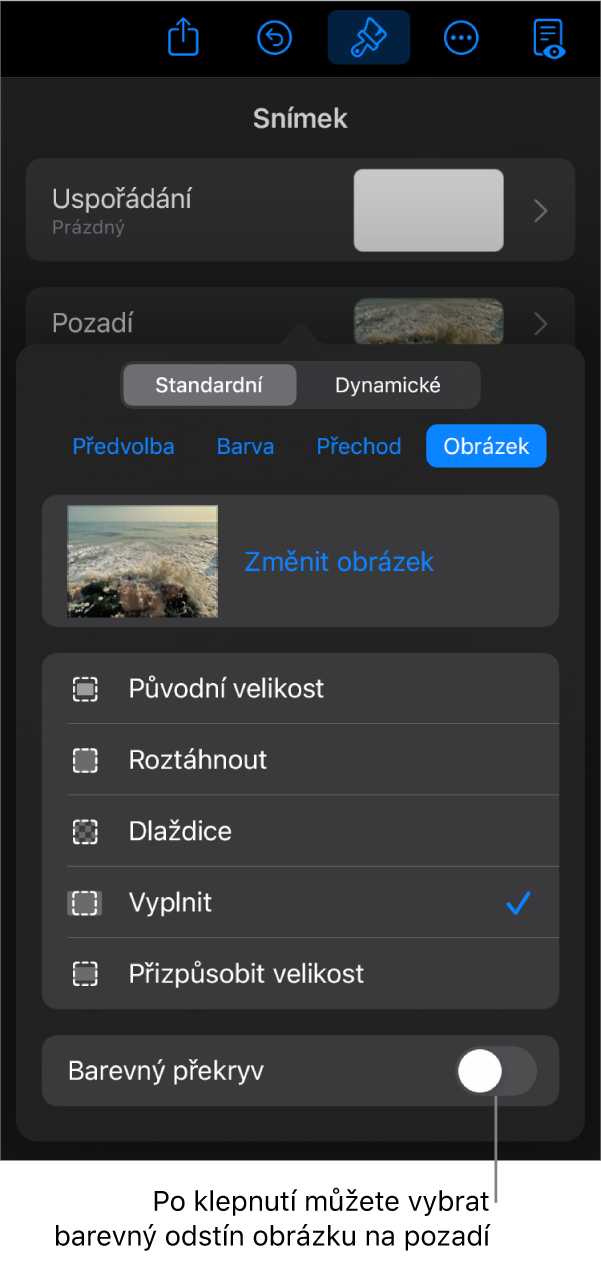Open the document view options icon

coord(549,38)
